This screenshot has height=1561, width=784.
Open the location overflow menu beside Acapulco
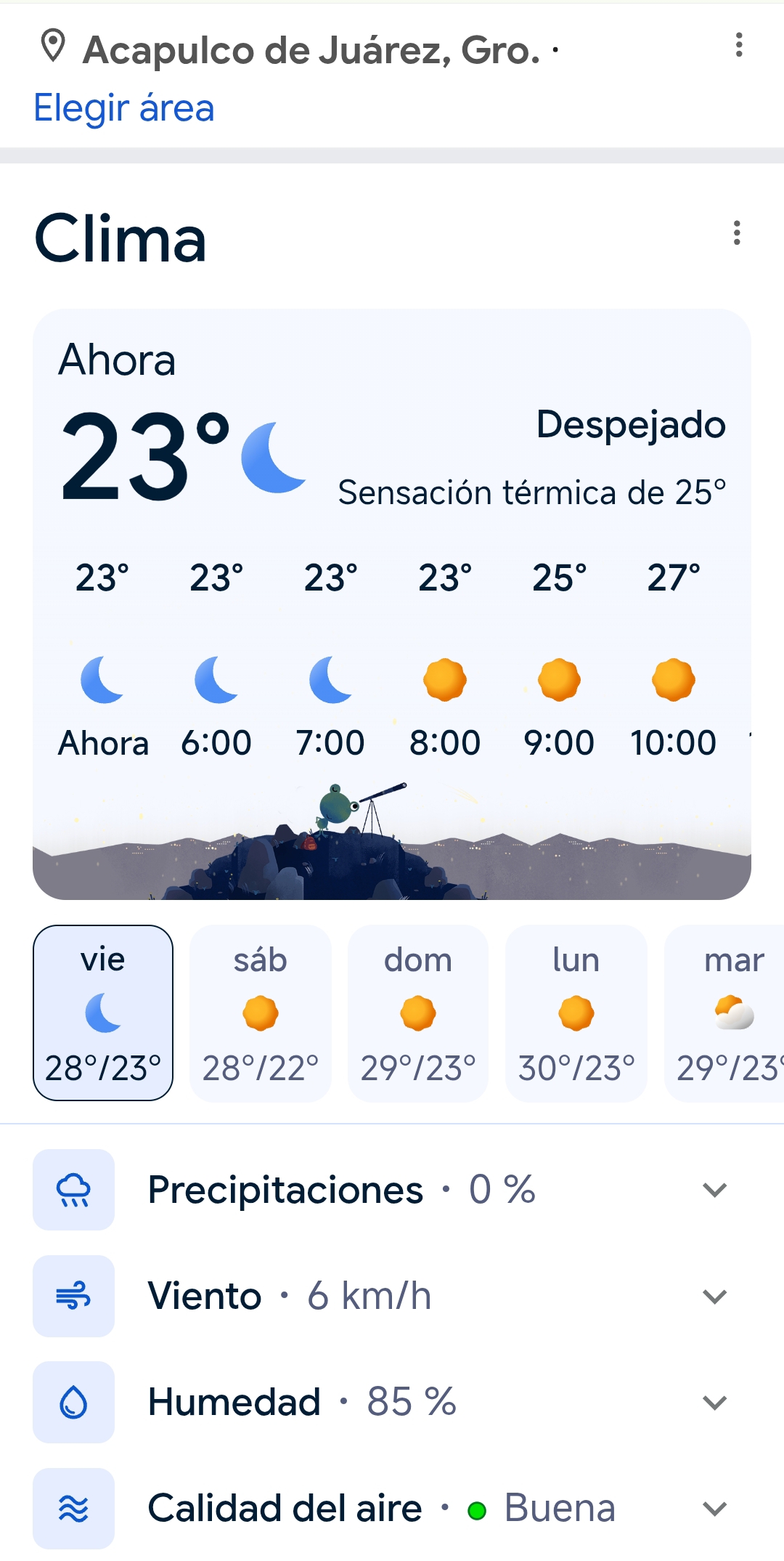coord(739,45)
